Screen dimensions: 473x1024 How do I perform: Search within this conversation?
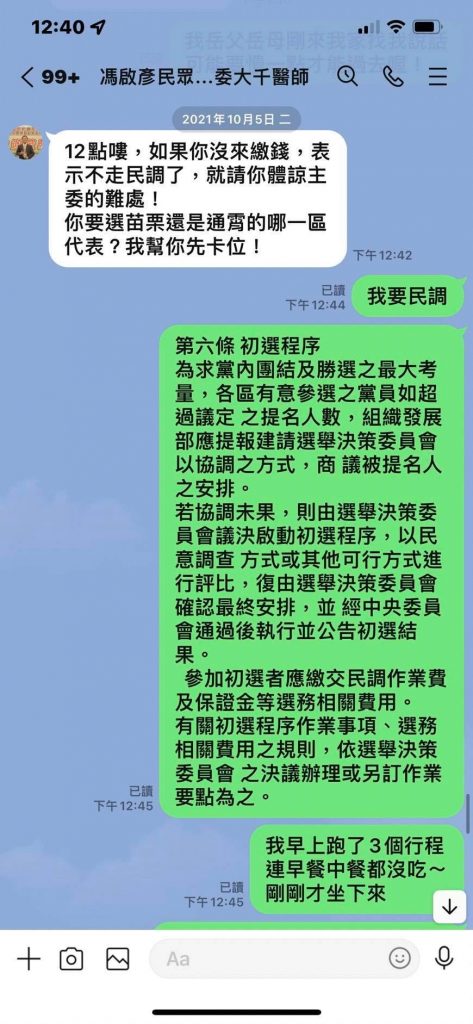347,77
